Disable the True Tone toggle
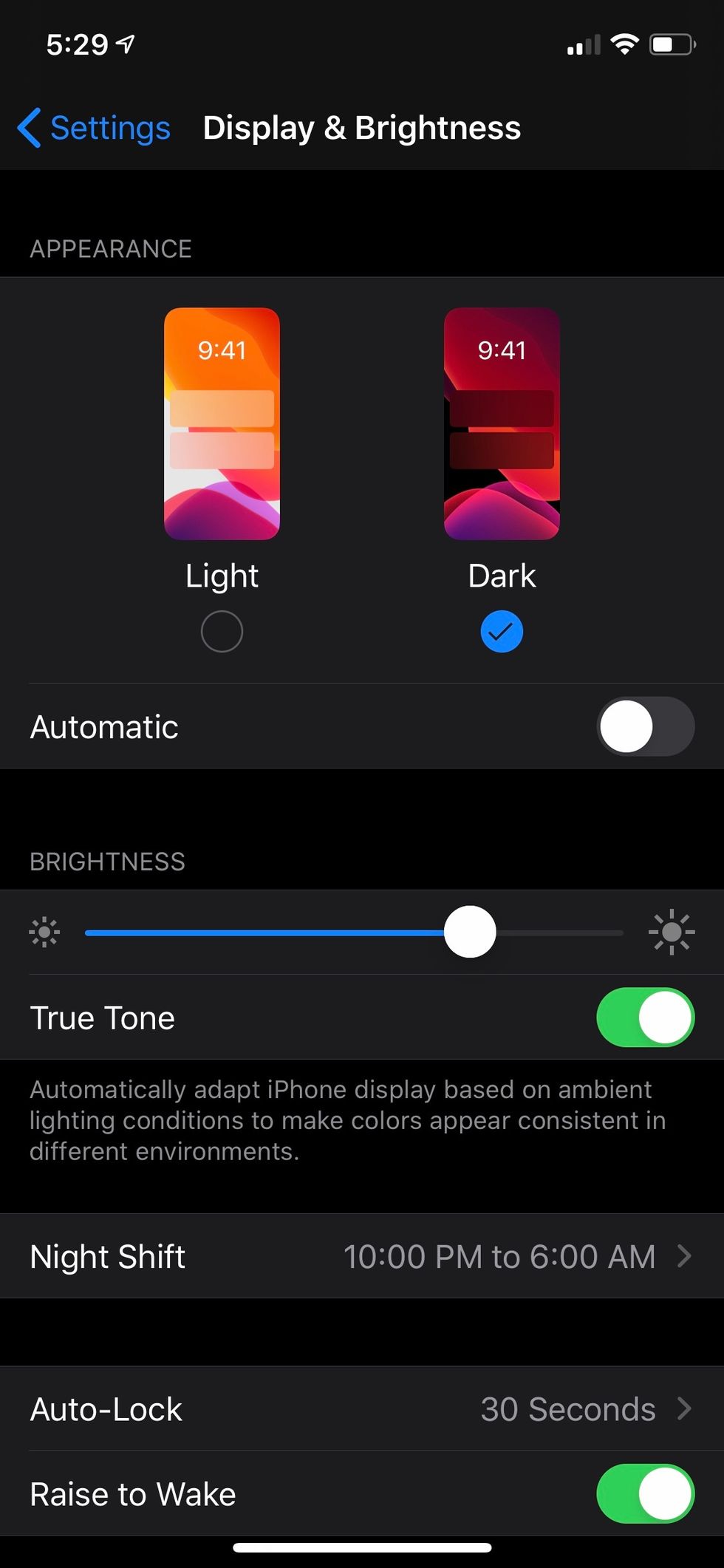 pyautogui.click(x=644, y=1018)
